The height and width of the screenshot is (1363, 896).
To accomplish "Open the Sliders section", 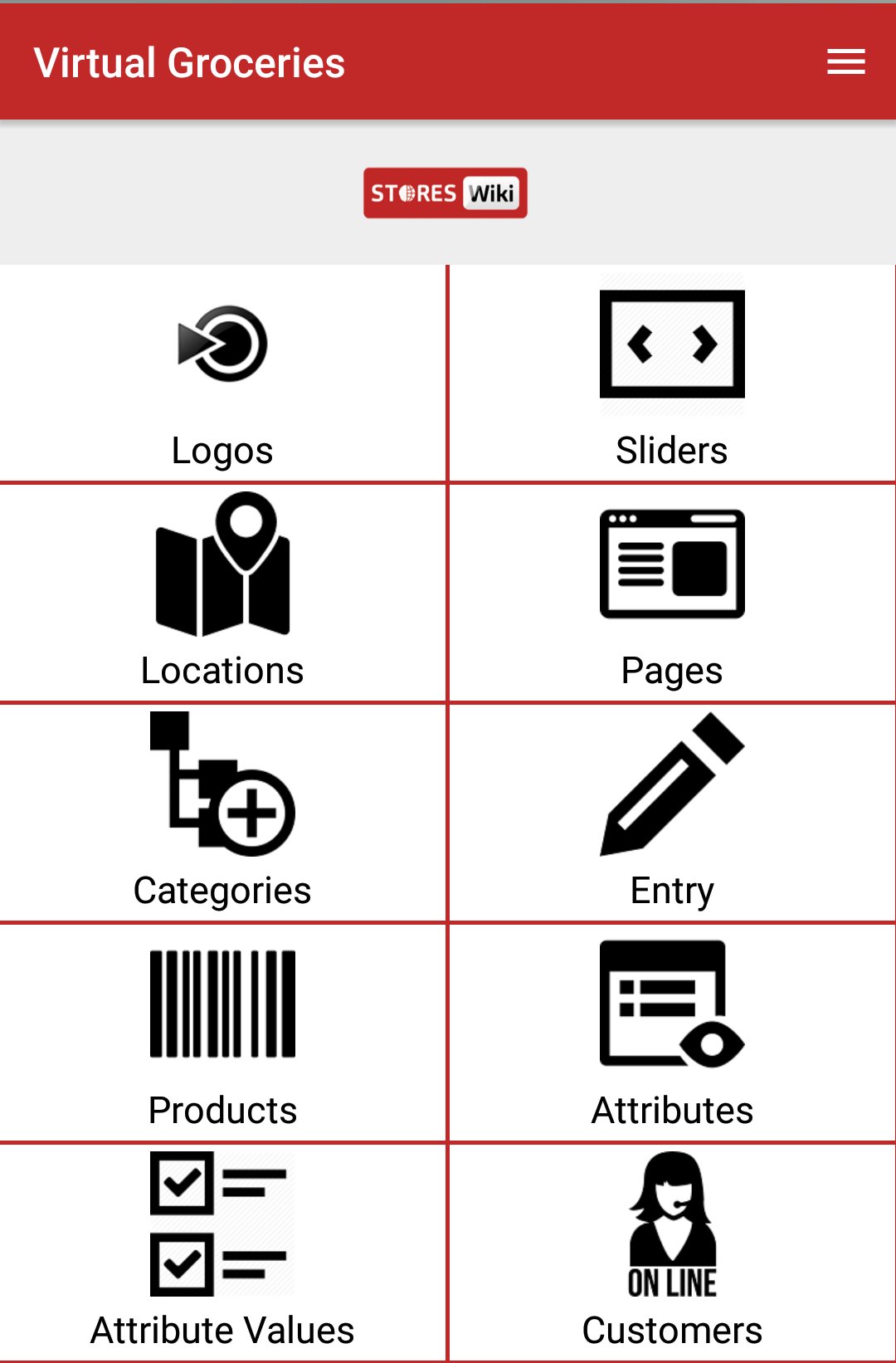I will point(672,374).
